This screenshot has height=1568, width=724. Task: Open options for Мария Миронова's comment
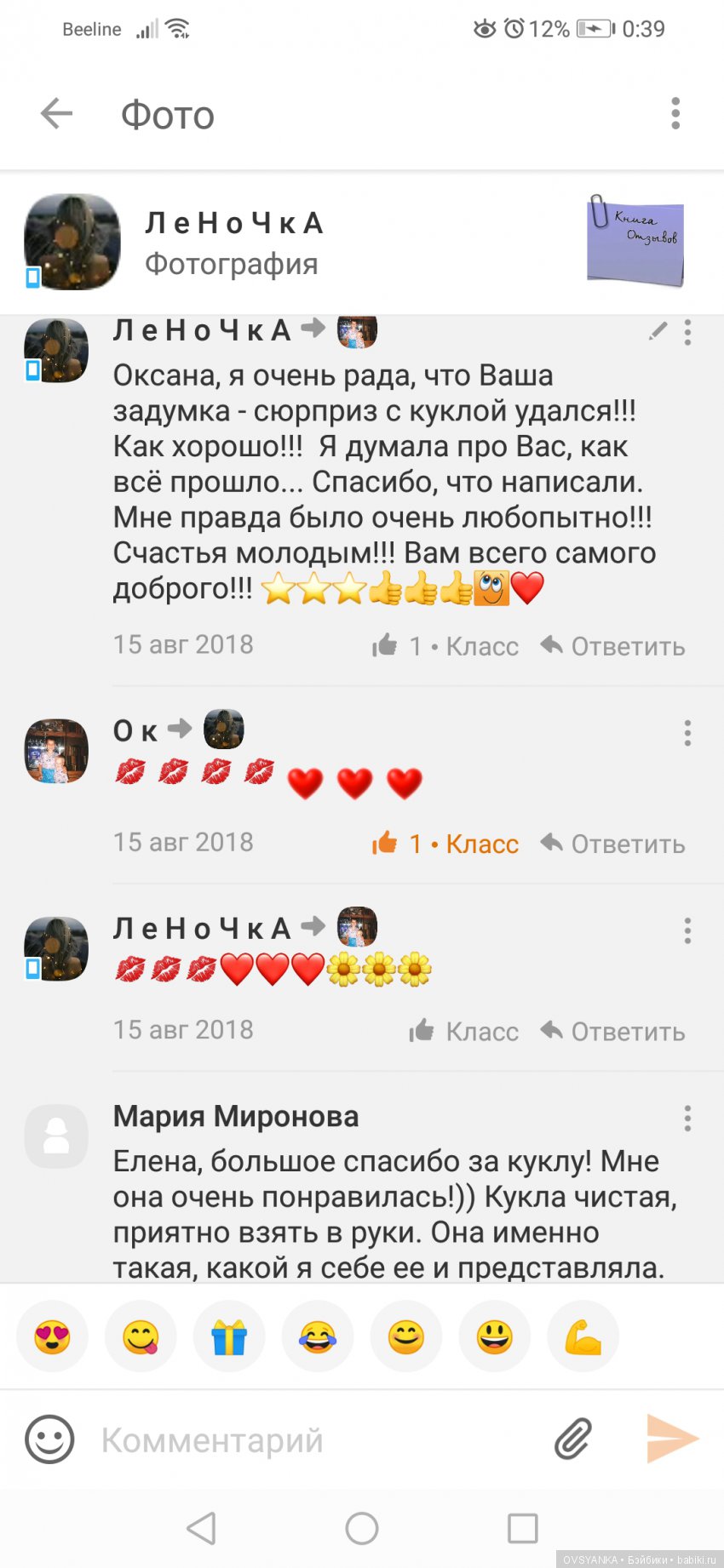[687, 1118]
